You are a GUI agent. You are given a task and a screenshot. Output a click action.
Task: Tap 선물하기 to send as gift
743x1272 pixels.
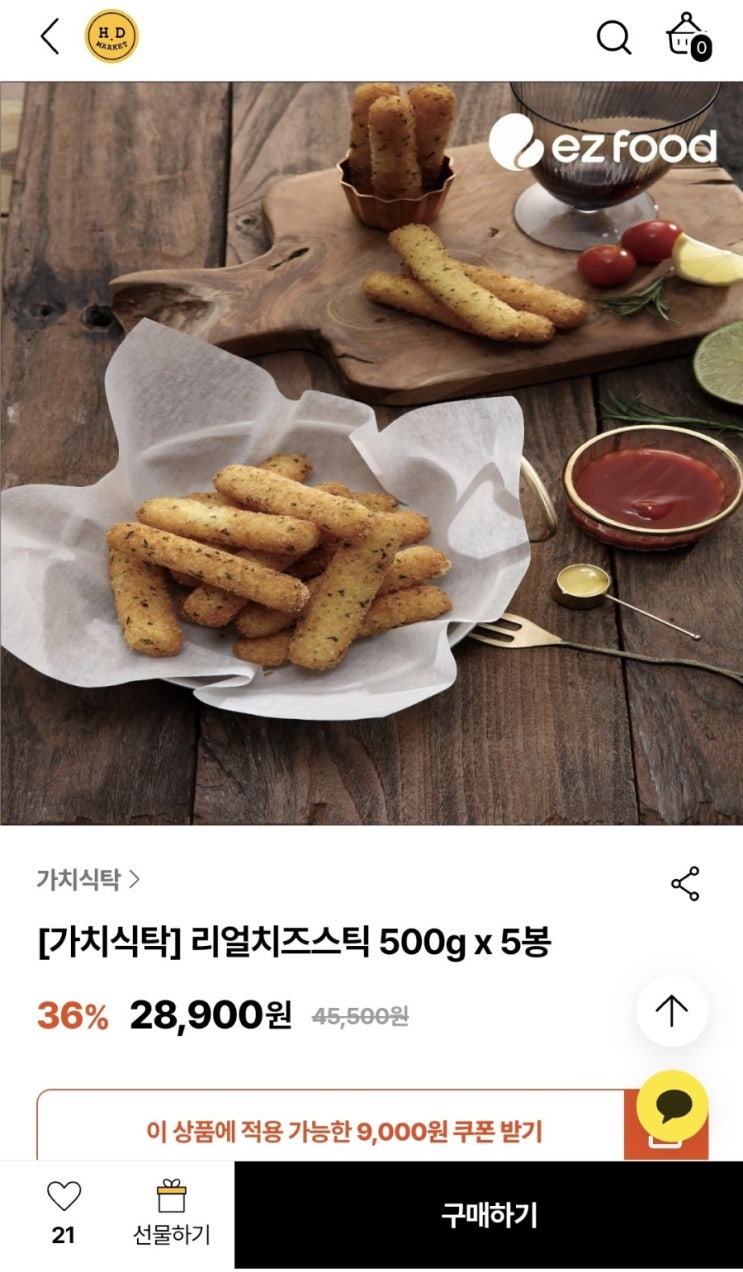(x=172, y=1213)
